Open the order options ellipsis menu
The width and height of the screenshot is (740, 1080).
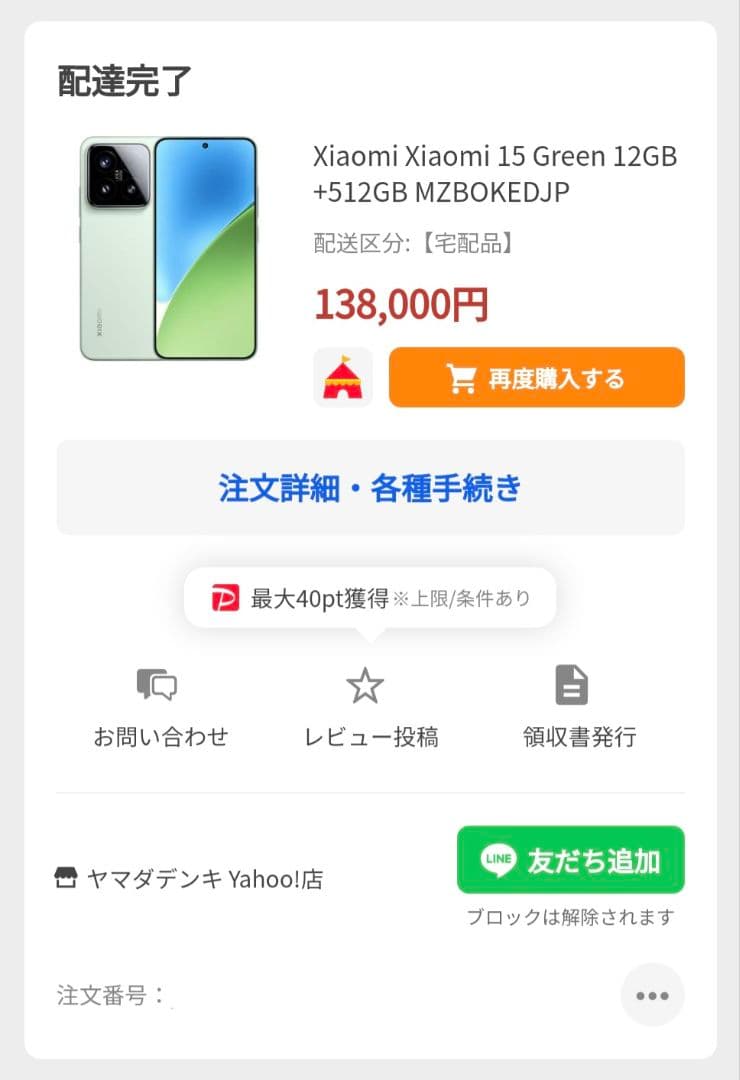point(652,995)
